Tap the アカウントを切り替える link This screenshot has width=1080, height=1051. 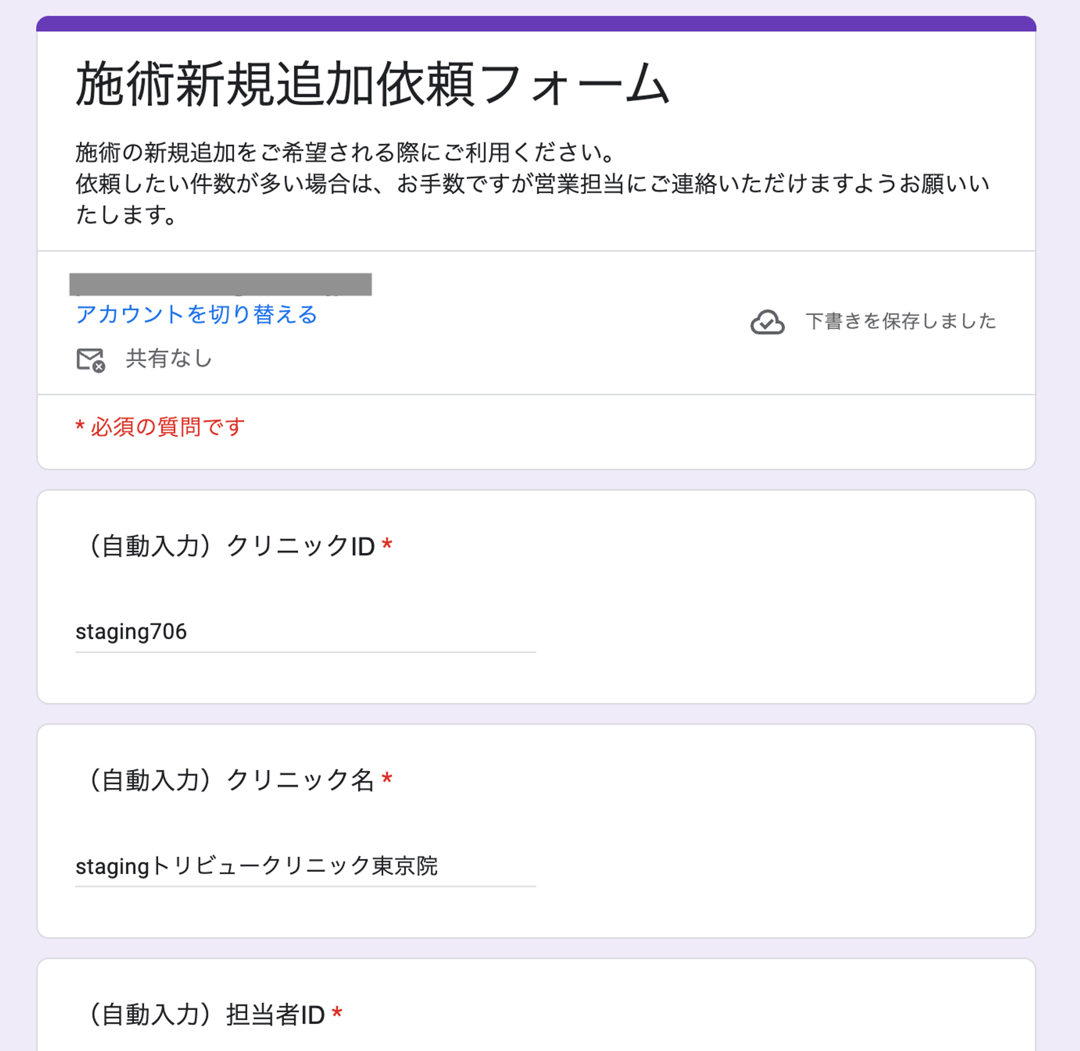click(x=196, y=315)
